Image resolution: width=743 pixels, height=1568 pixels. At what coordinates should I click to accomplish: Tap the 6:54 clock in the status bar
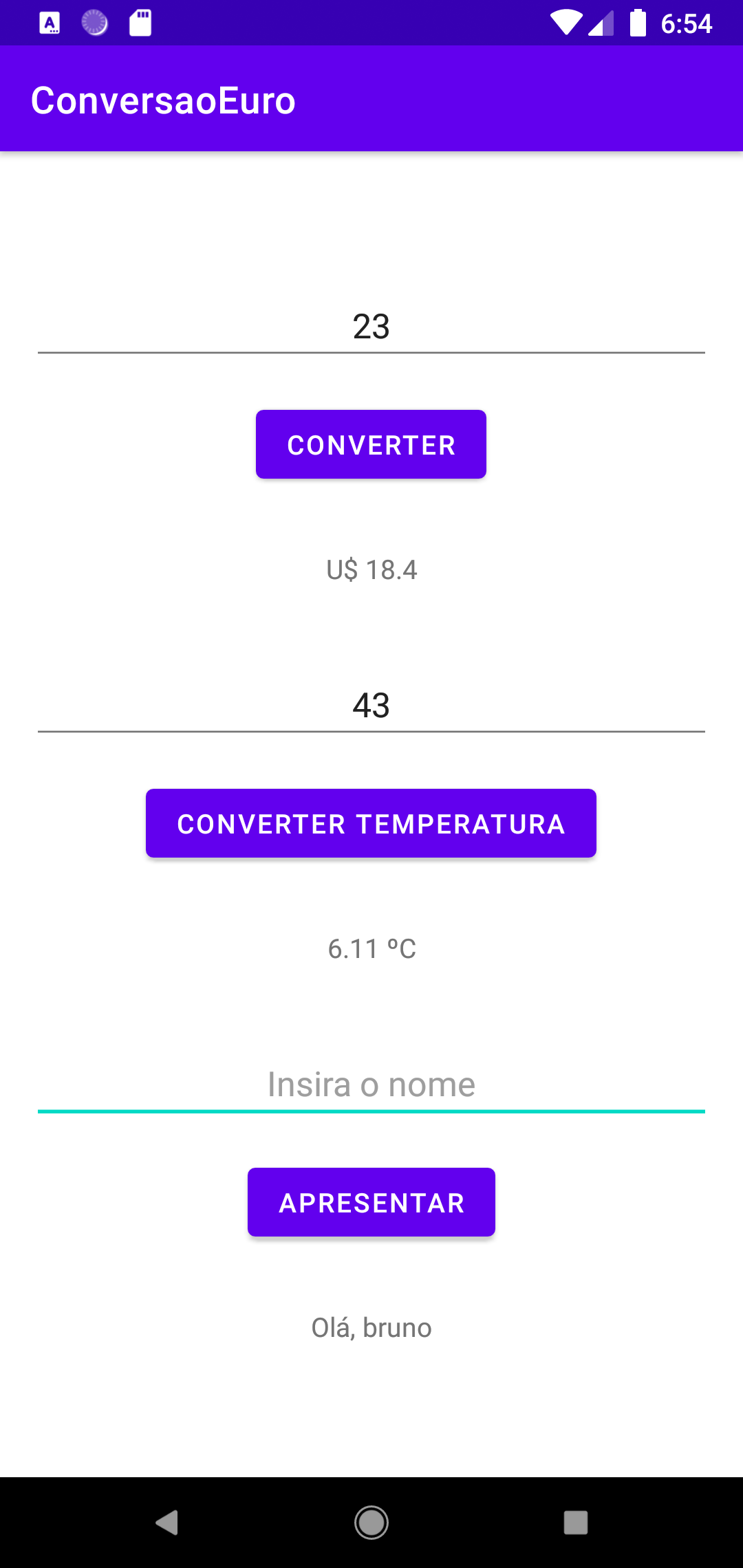pos(687,23)
